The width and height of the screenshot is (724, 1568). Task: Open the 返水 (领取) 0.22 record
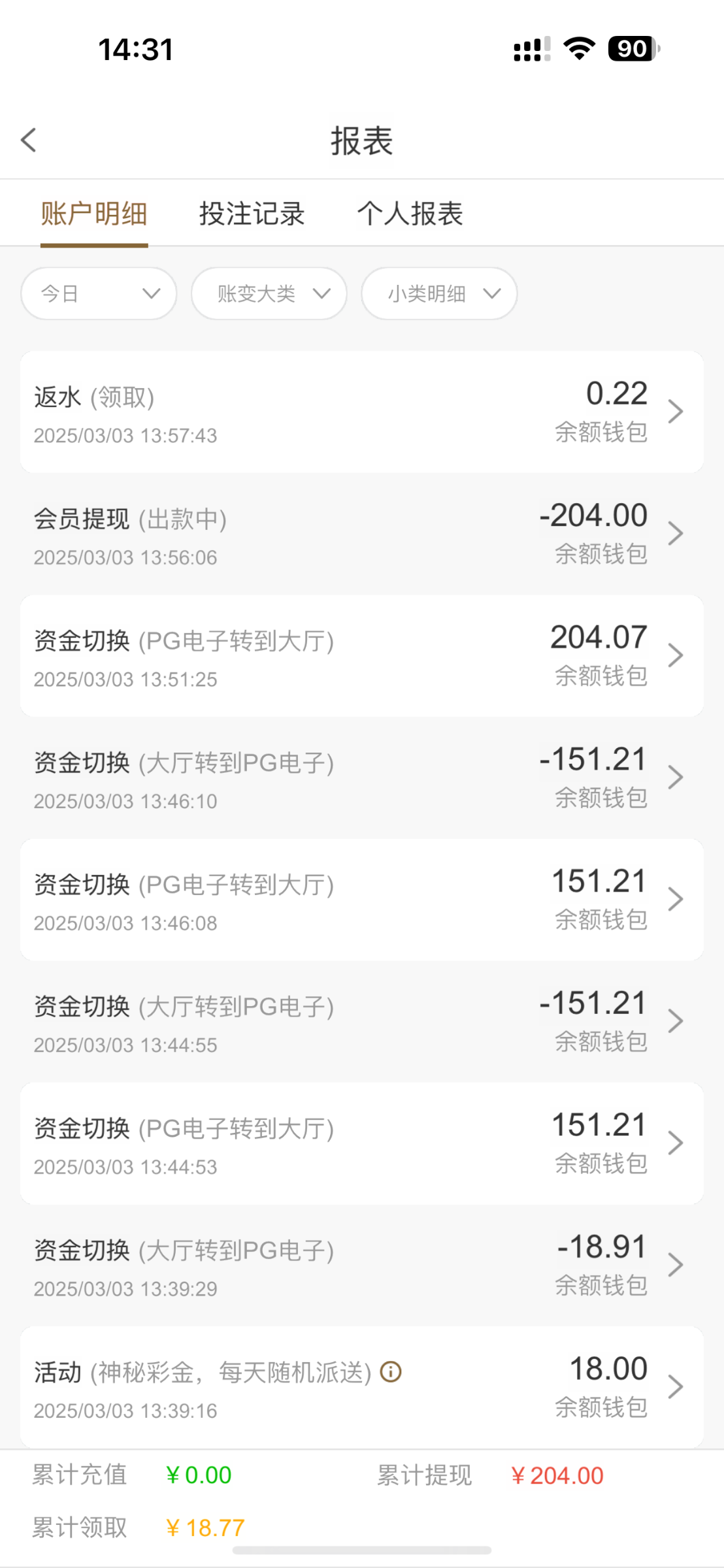click(x=362, y=412)
